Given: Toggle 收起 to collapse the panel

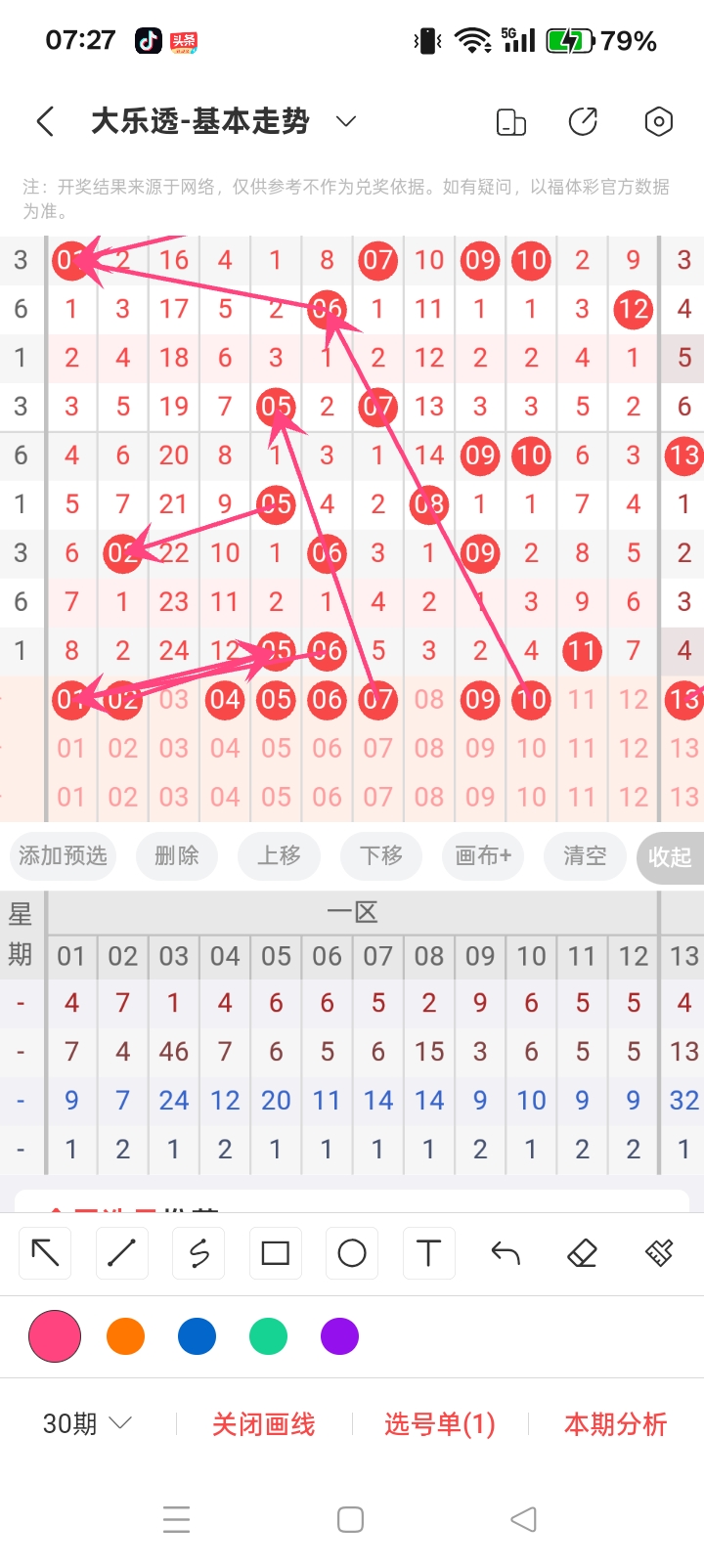Looking at the screenshot, I should pyautogui.click(x=670, y=857).
